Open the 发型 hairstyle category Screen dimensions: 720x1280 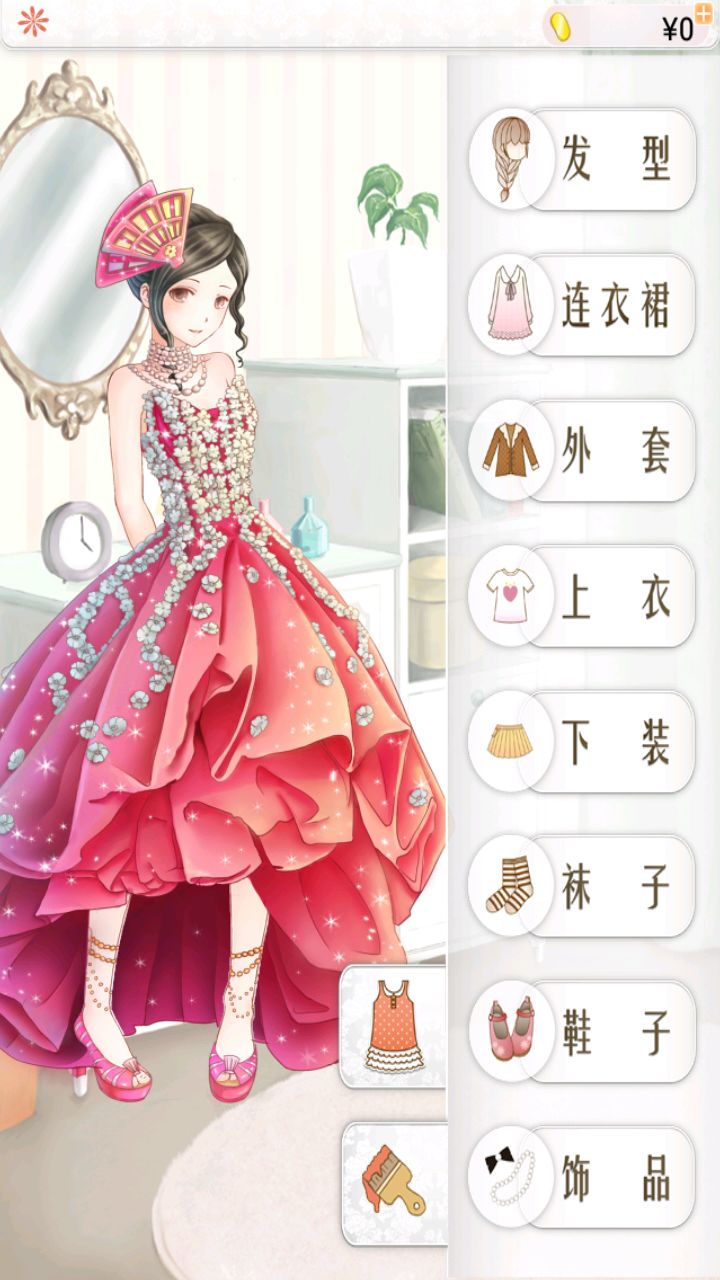click(583, 160)
